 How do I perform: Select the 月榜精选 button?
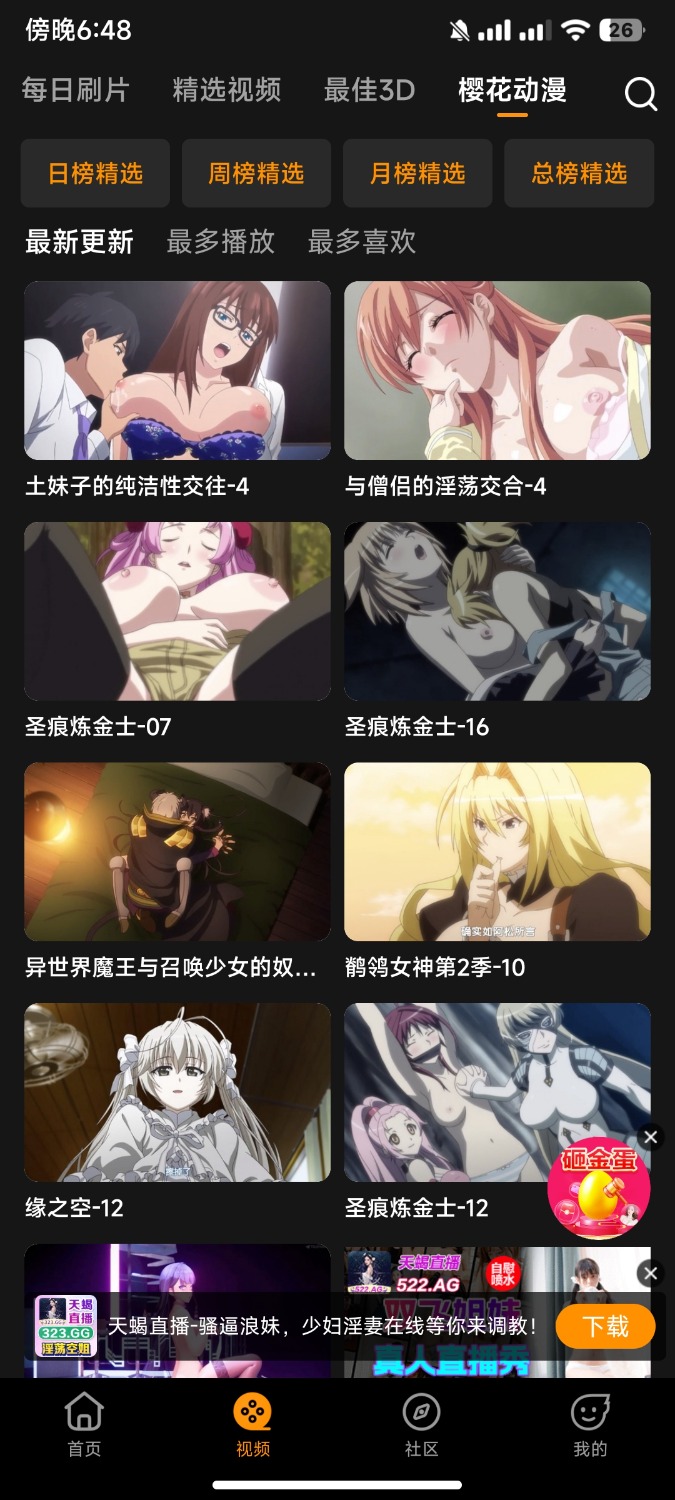coord(417,173)
